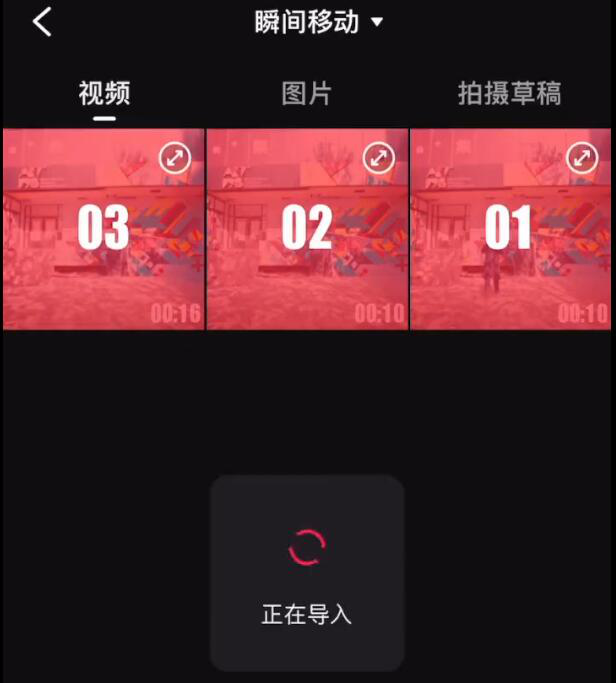Expand preview of clip 03
This screenshot has height=683, width=616.
175,157
